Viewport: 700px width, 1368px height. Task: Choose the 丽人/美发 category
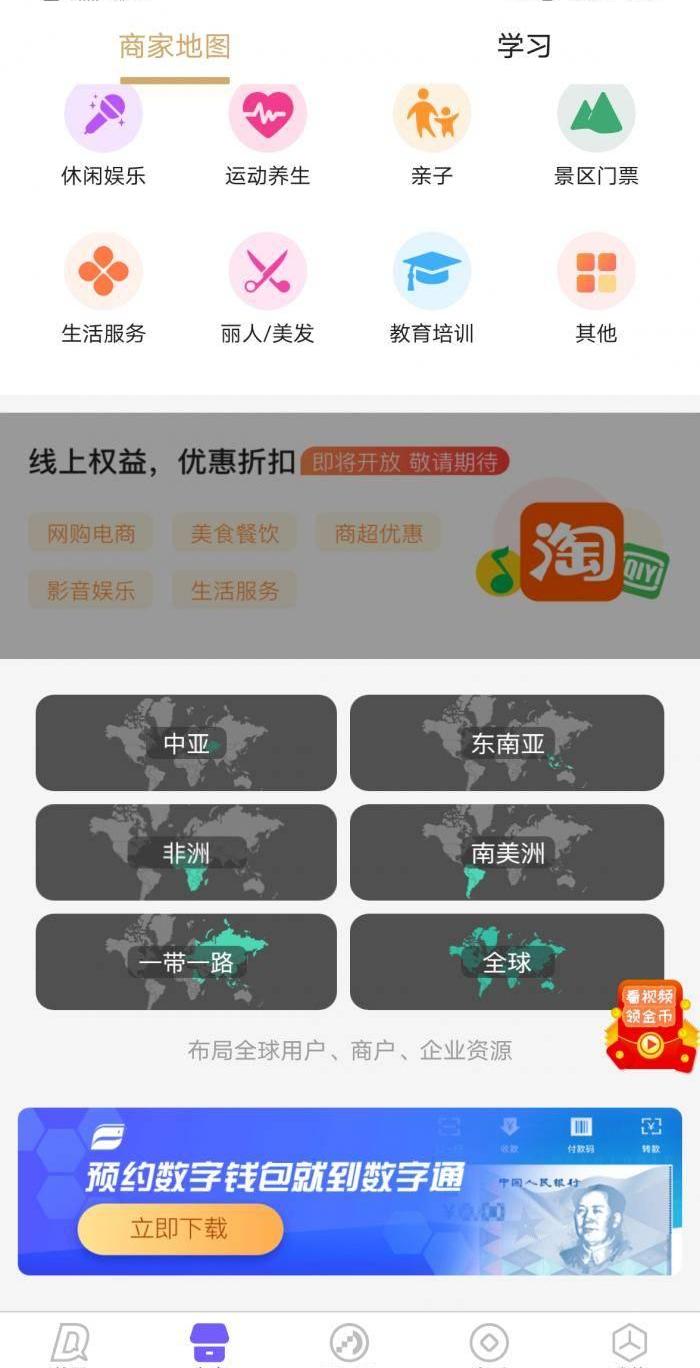pyautogui.click(x=267, y=272)
